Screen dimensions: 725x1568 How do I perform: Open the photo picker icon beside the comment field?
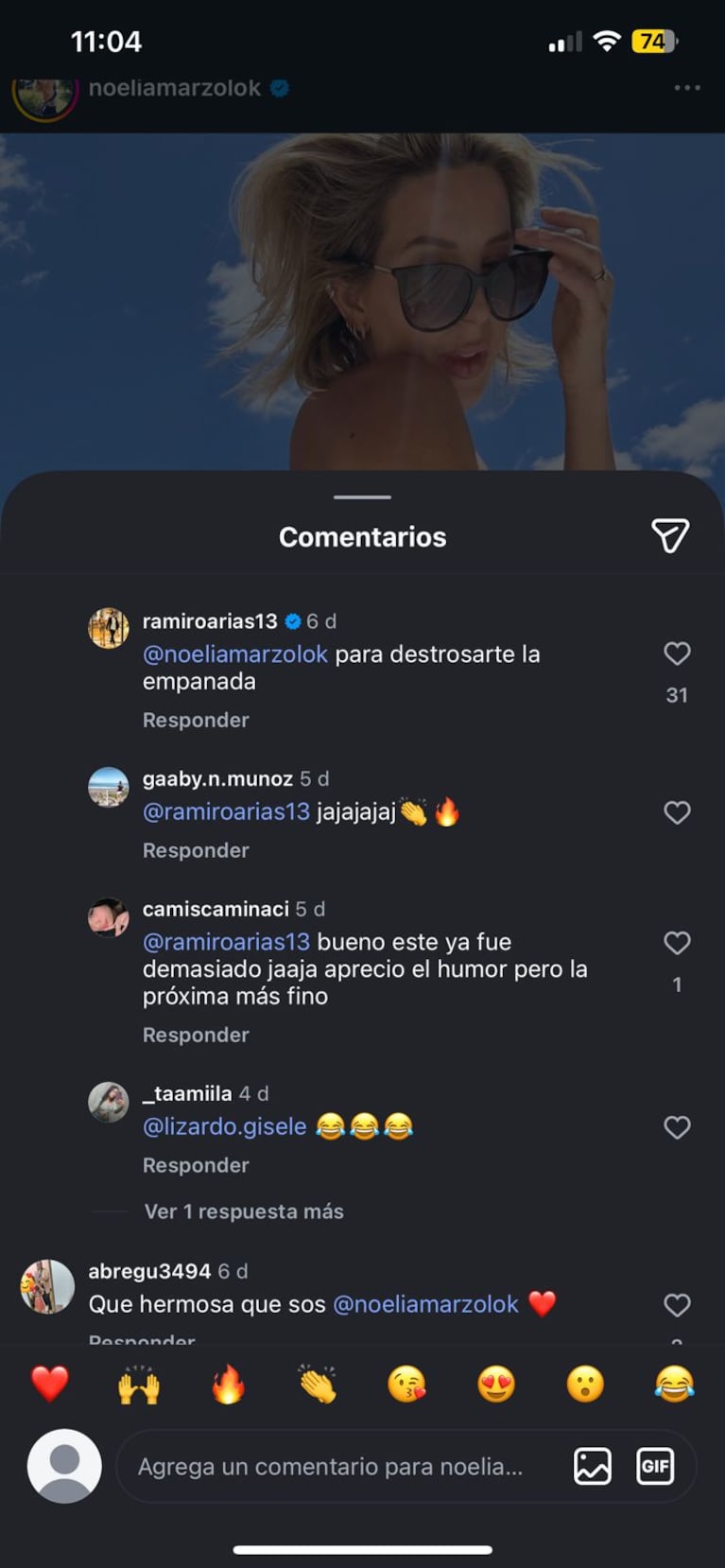click(595, 1466)
